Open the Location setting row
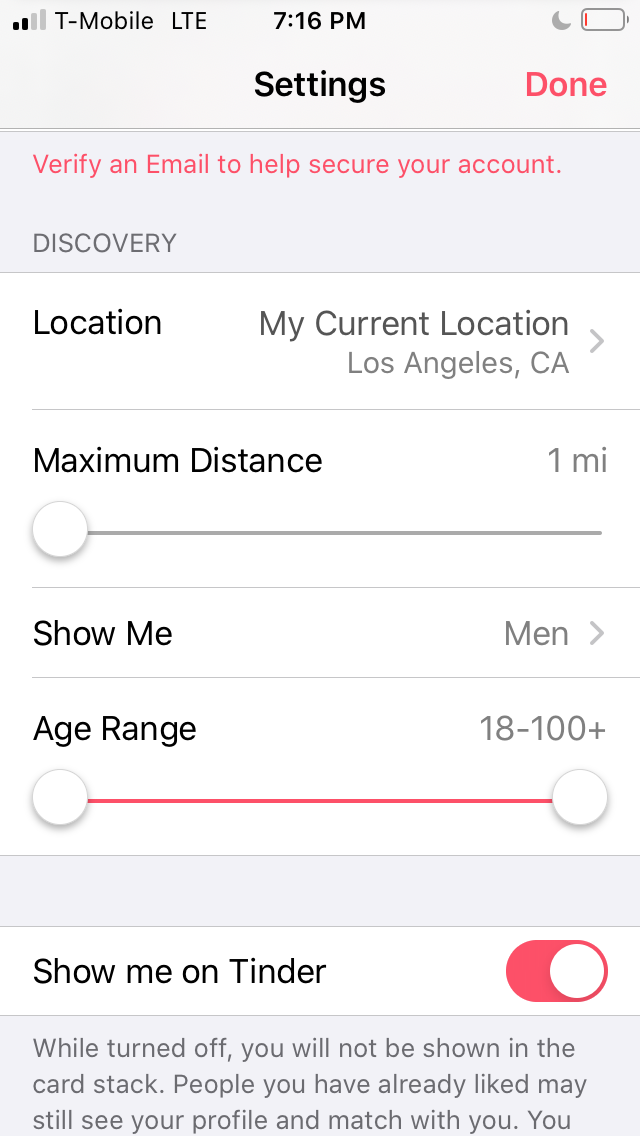Viewport: 640px width, 1136px height. (320, 341)
